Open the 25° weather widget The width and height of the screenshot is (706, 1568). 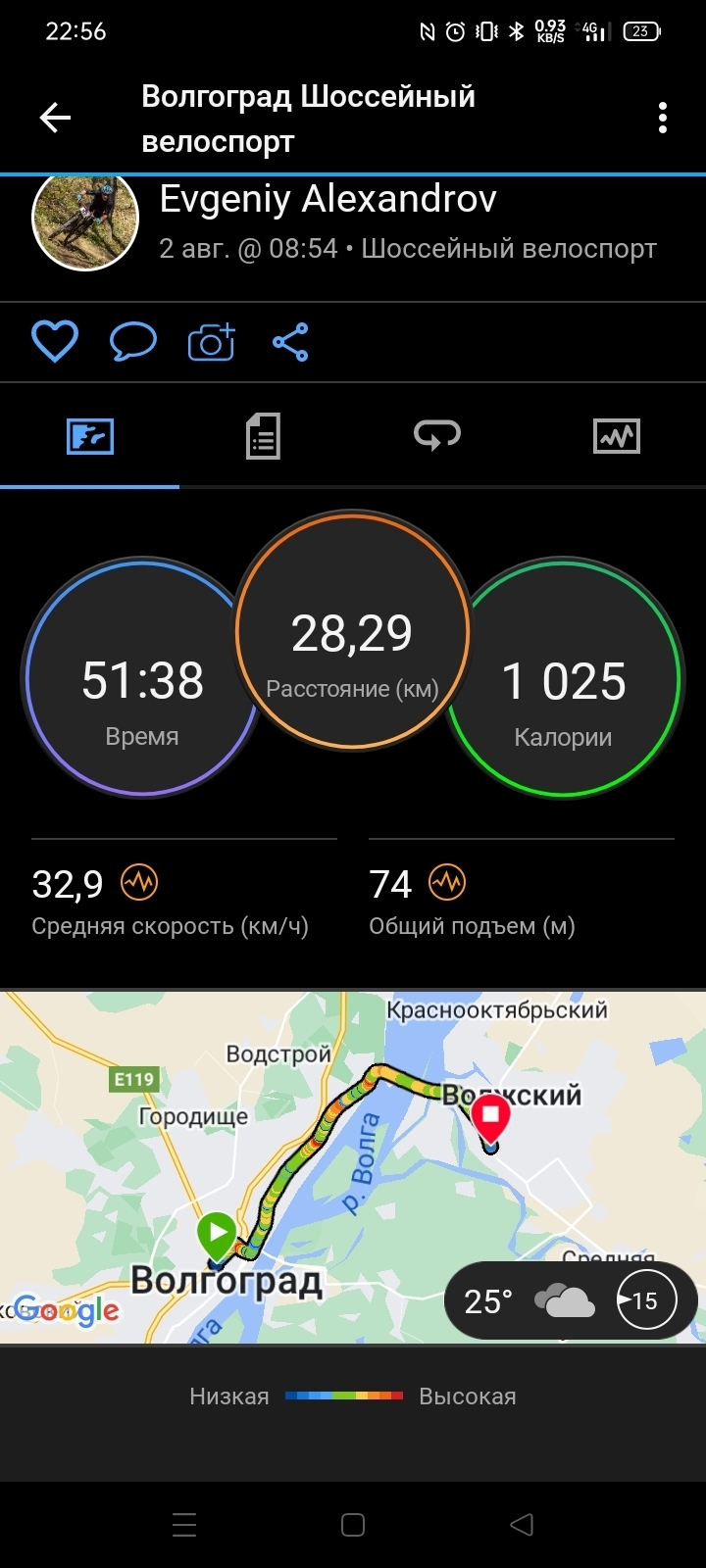529,1301
